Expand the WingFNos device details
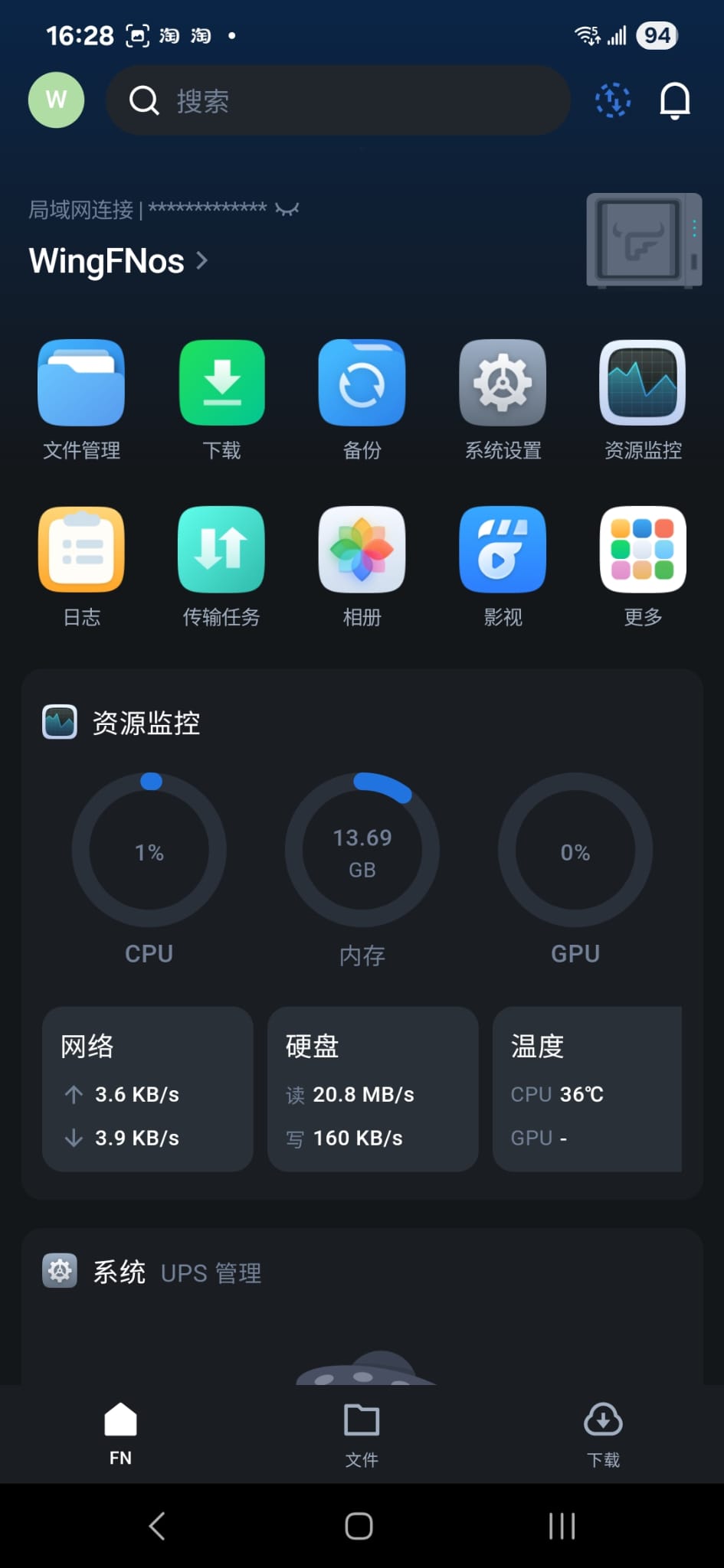The image size is (724, 1568). (x=119, y=261)
